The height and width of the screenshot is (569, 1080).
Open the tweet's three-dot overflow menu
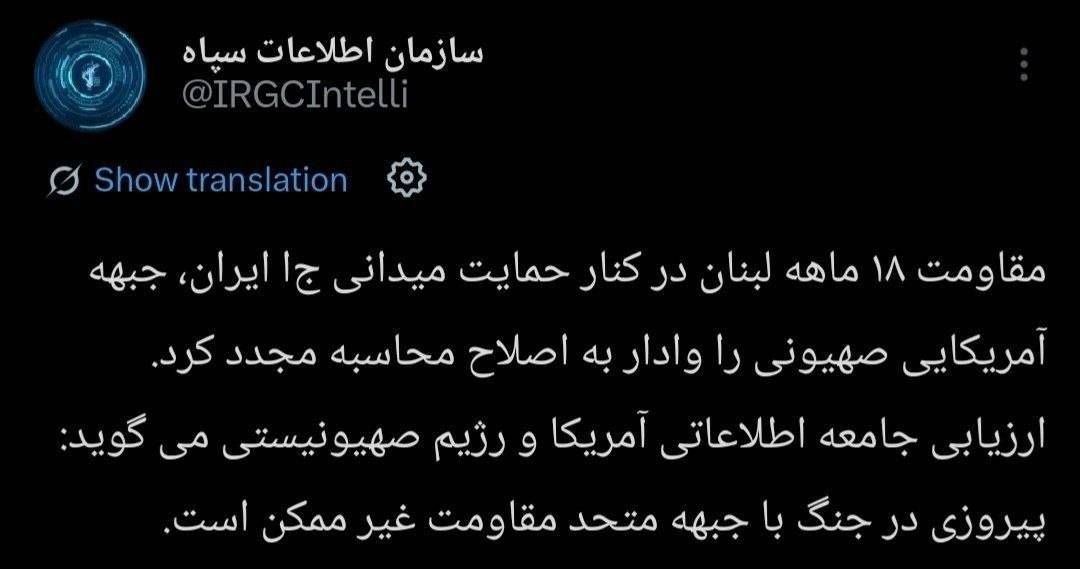pyautogui.click(x=1022, y=64)
